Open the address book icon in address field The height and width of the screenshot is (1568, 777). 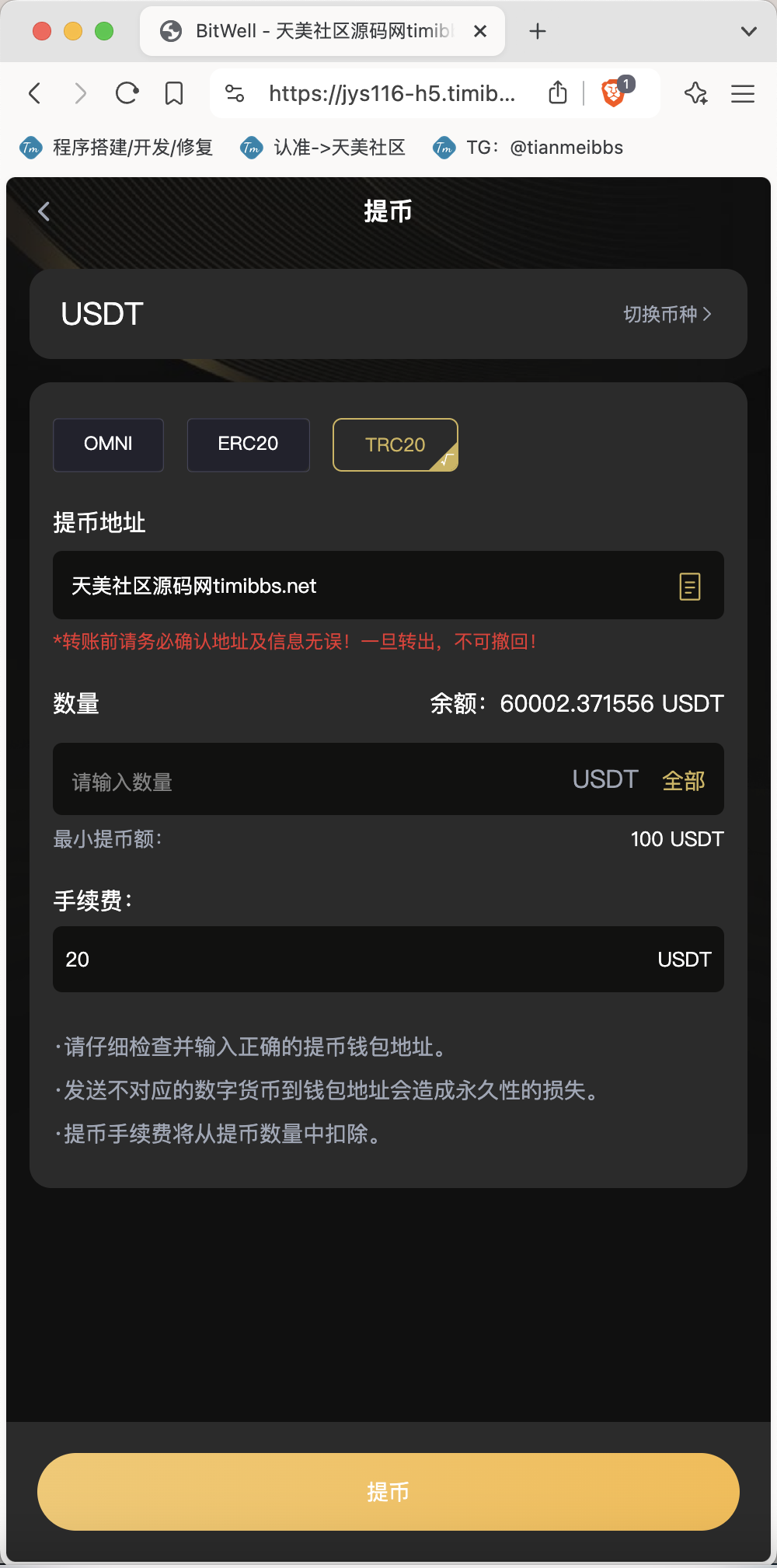click(690, 586)
